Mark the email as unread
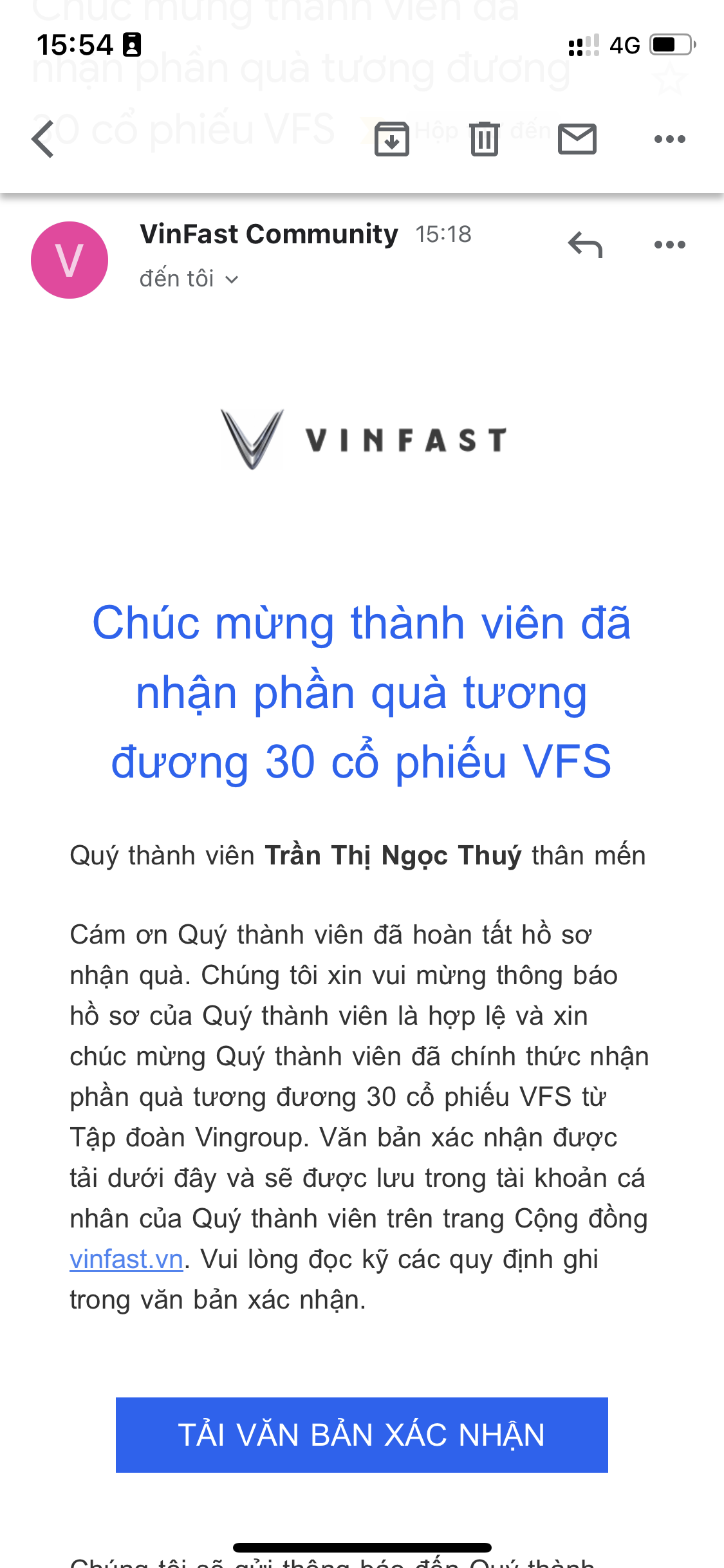 pyautogui.click(x=577, y=139)
